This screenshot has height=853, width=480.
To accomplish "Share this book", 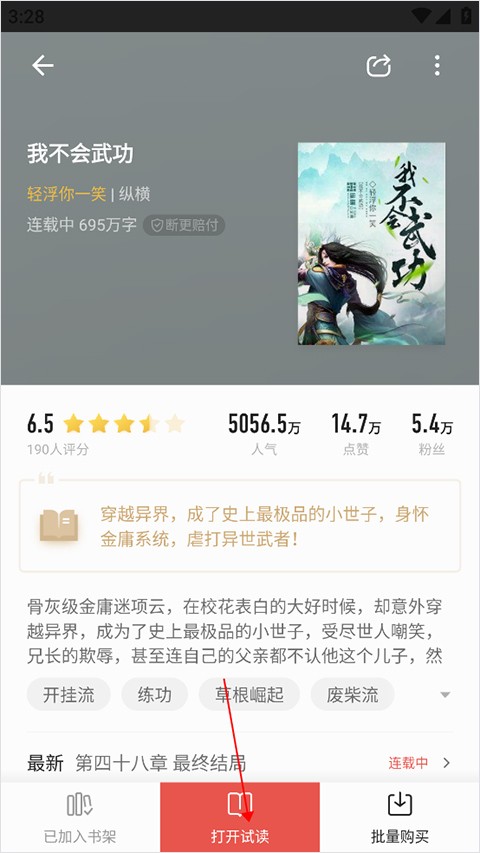I will [x=379, y=66].
